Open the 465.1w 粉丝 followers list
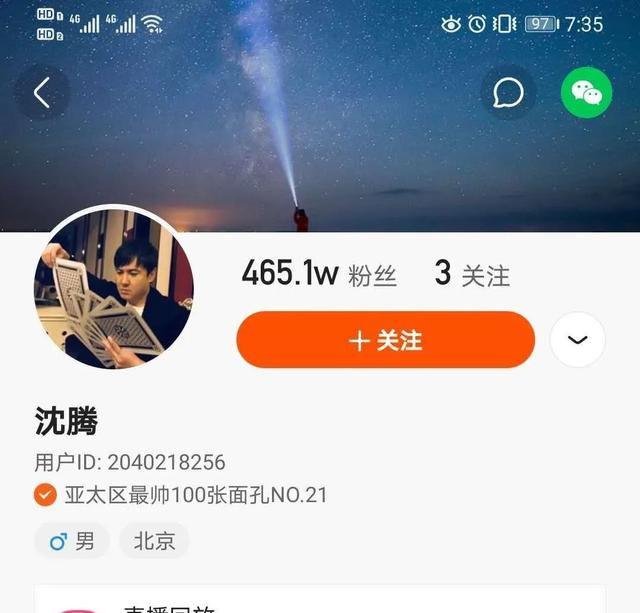 [319, 274]
